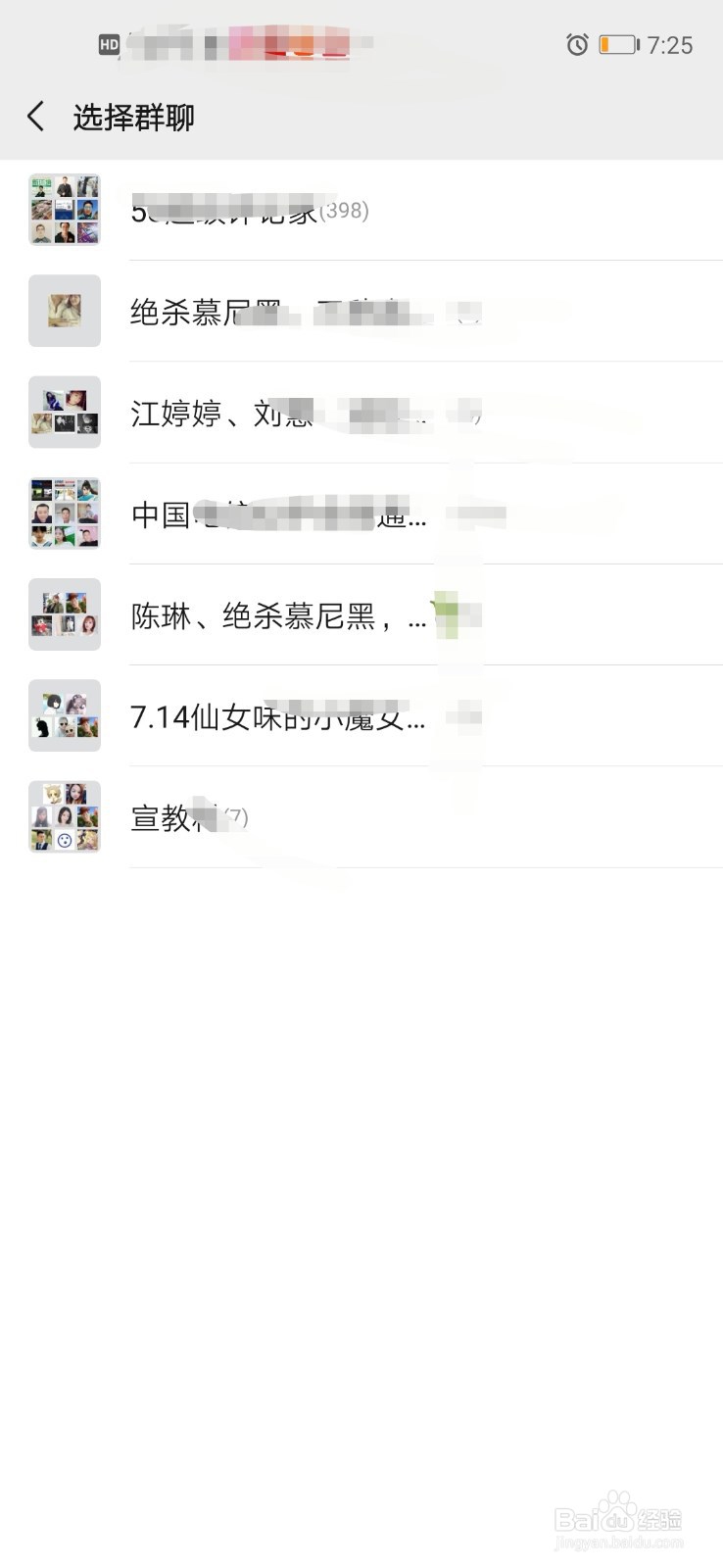Tap the 中国 group's collage avatar
This screenshot has height=1568, width=723.
coord(65,514)
